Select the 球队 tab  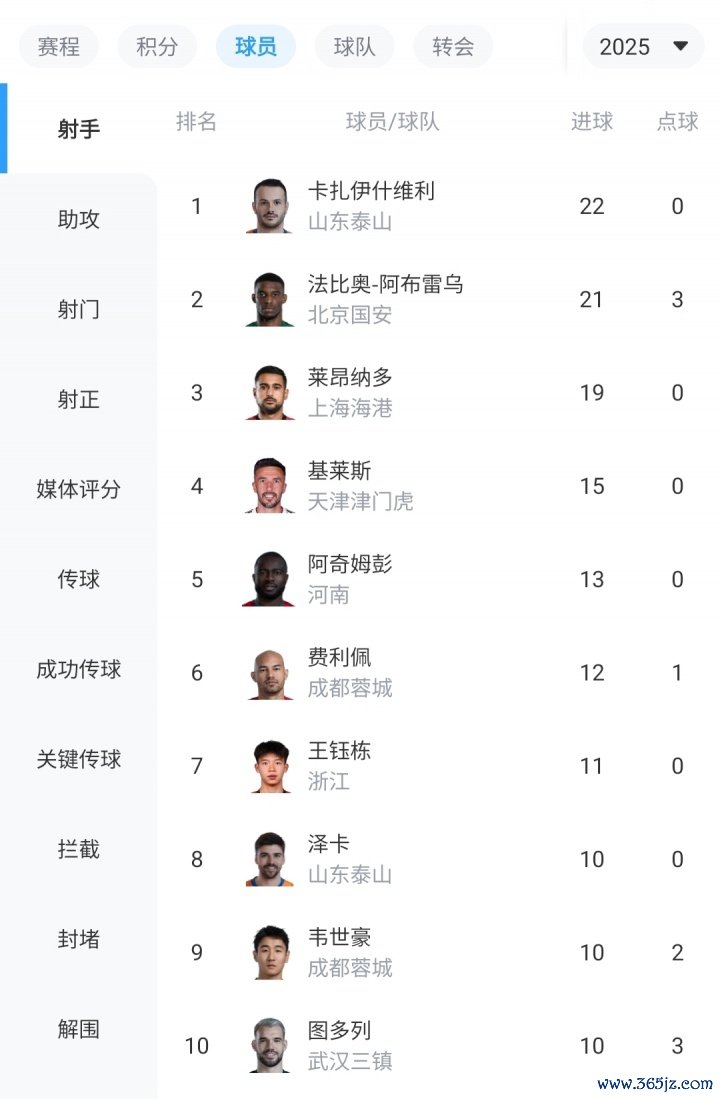point(354,47)
